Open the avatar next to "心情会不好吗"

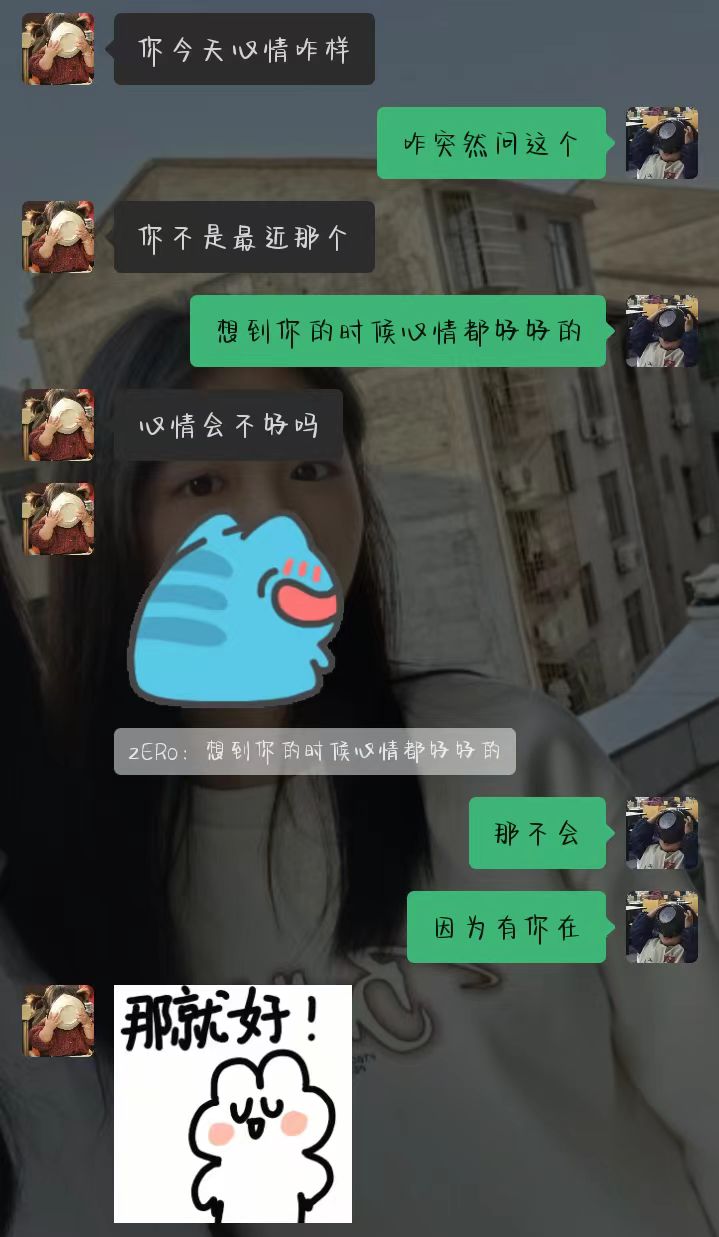[58, 425]
